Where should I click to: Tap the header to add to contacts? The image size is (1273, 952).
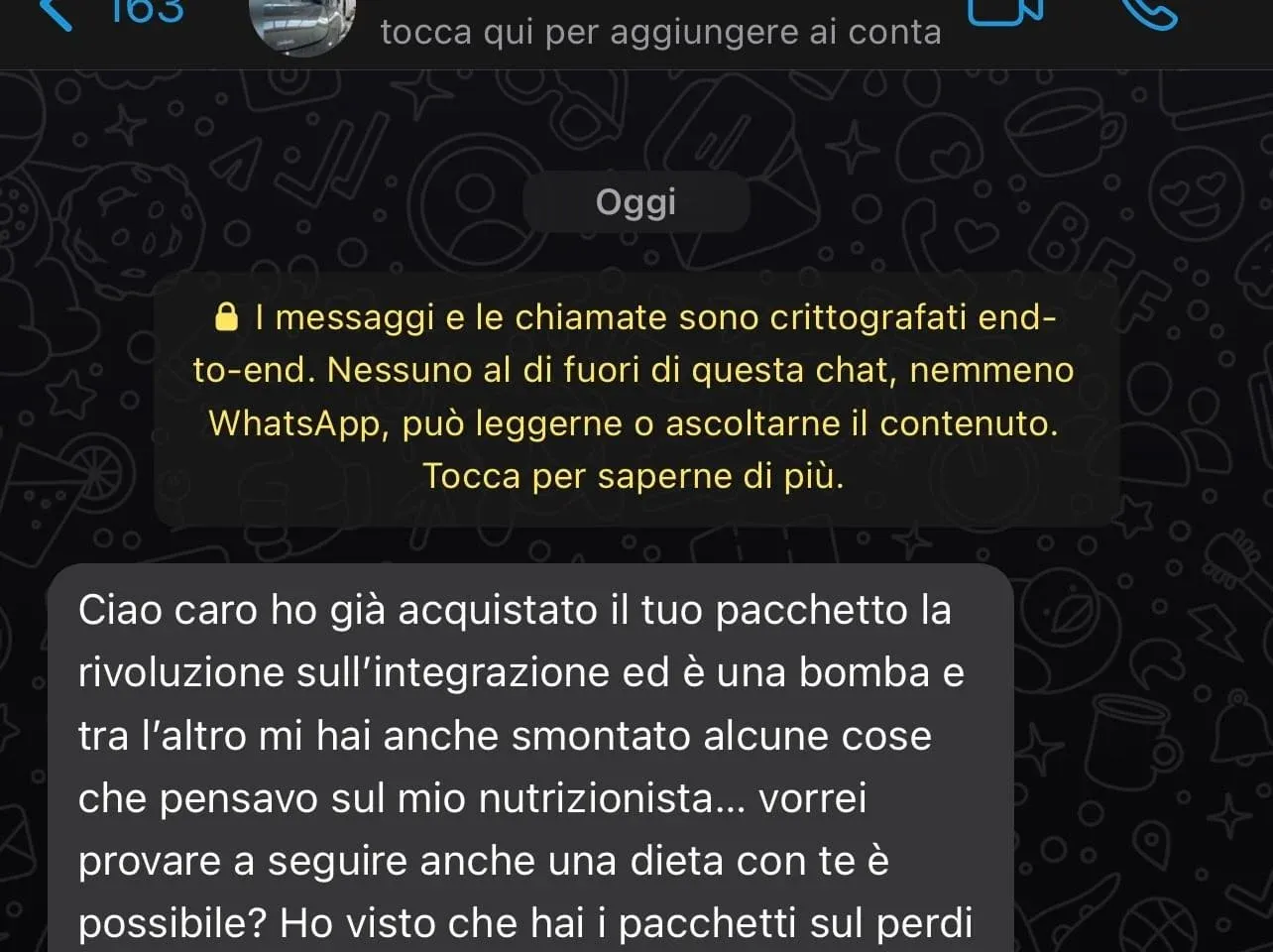[660, 32]
